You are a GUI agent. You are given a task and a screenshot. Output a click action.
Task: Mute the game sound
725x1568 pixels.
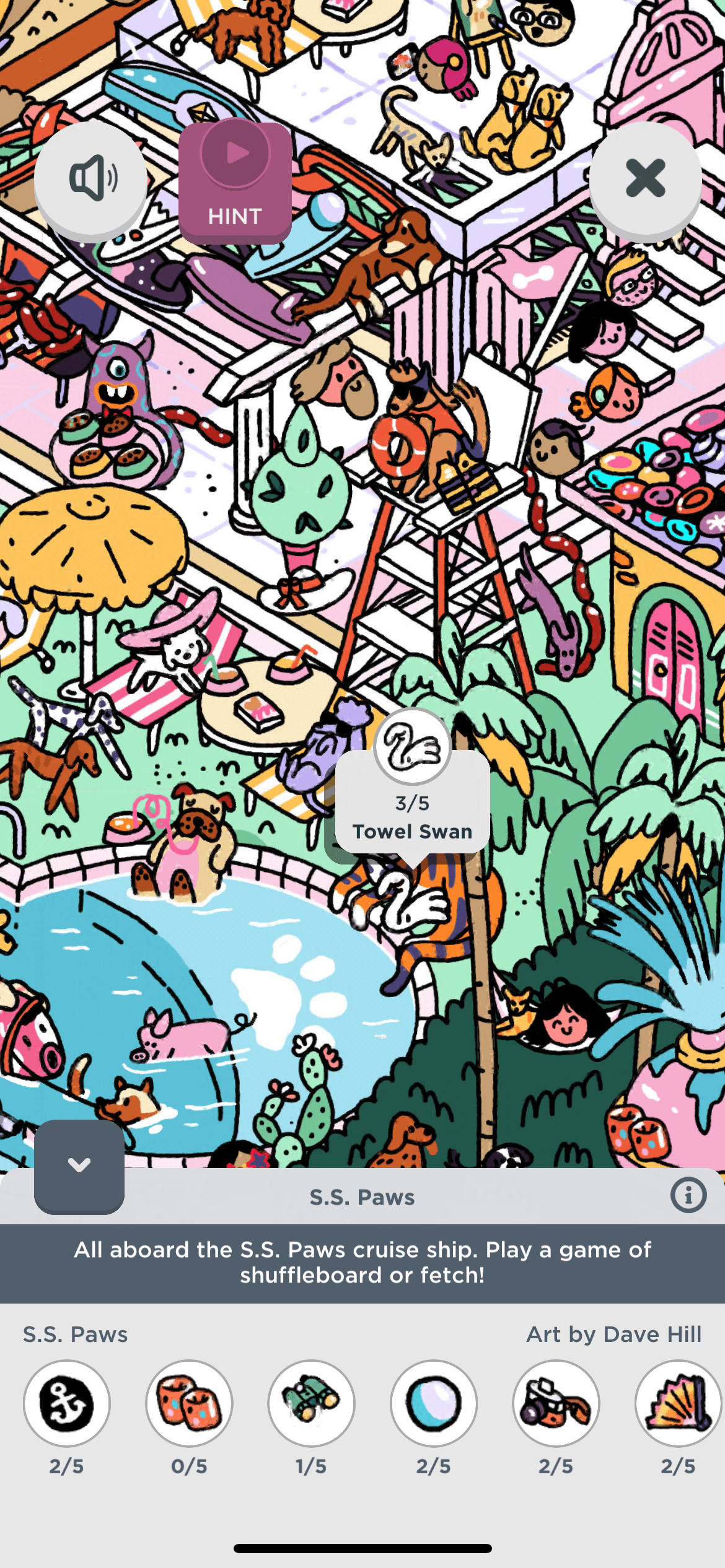point(91,178)
